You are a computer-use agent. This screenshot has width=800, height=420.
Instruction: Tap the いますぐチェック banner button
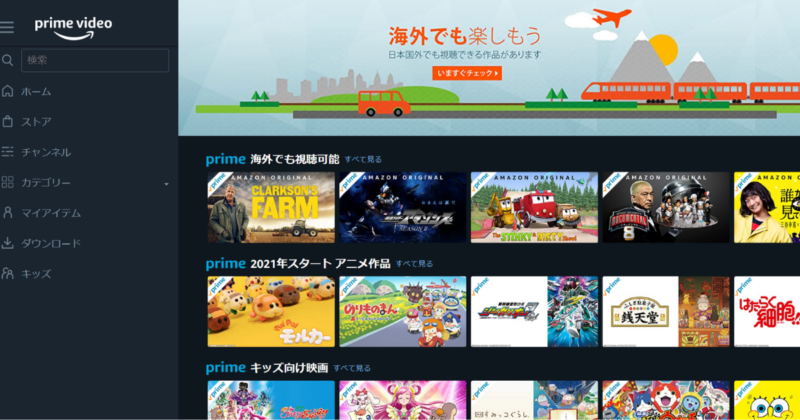click(x=467, y=73)
